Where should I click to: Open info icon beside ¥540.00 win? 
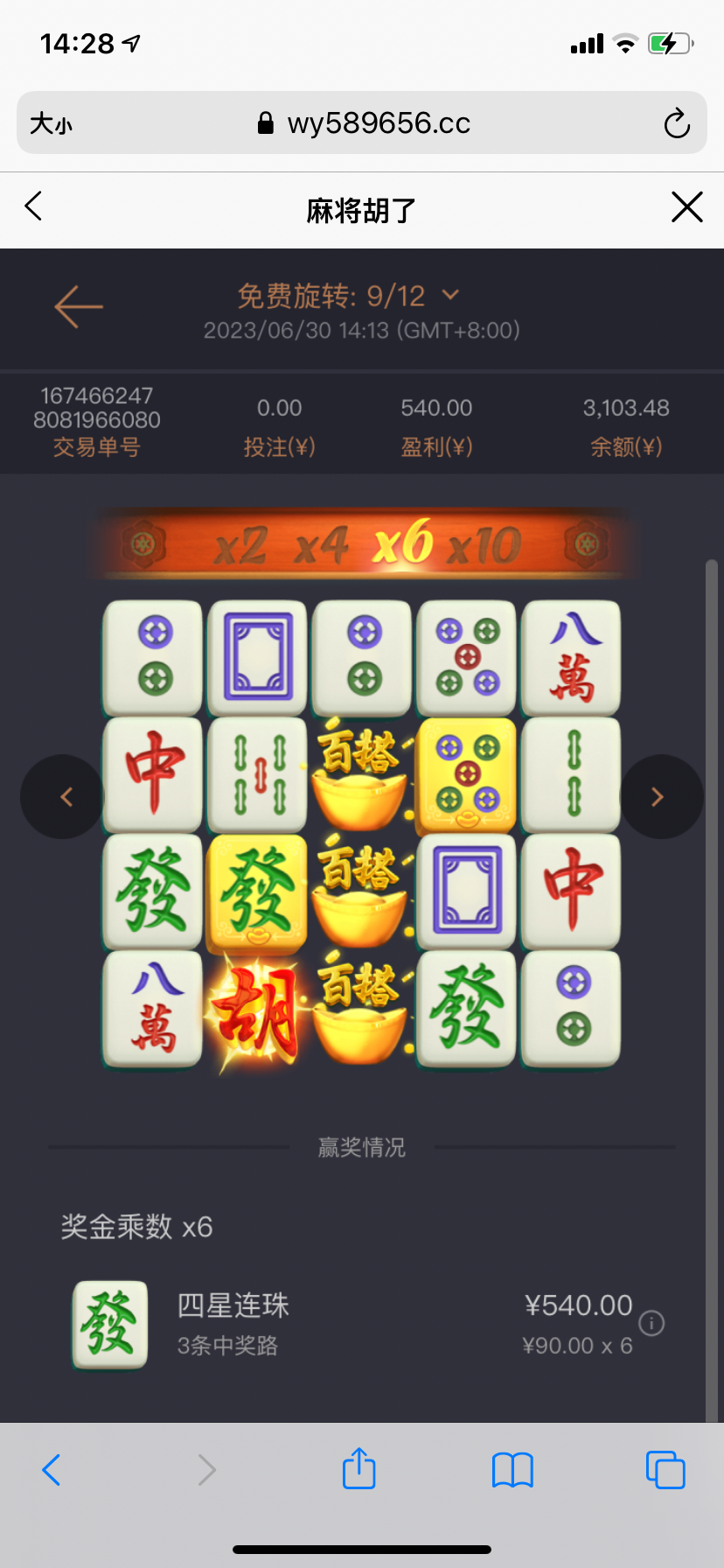pos(651,1323)
